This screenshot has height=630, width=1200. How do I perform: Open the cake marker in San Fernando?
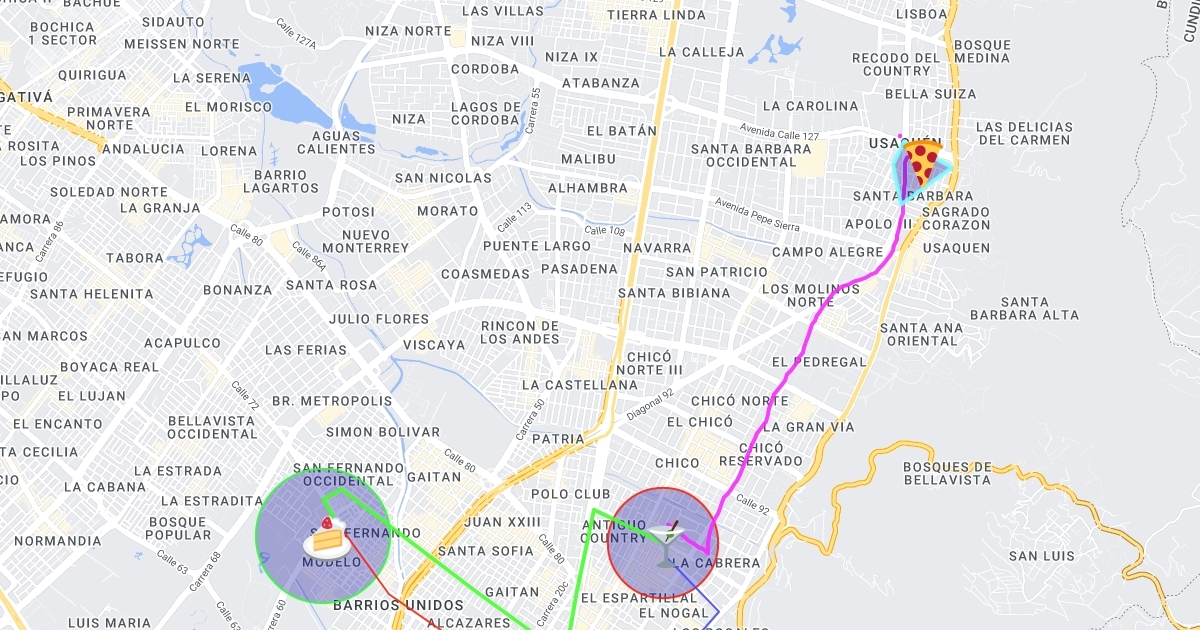326,539
